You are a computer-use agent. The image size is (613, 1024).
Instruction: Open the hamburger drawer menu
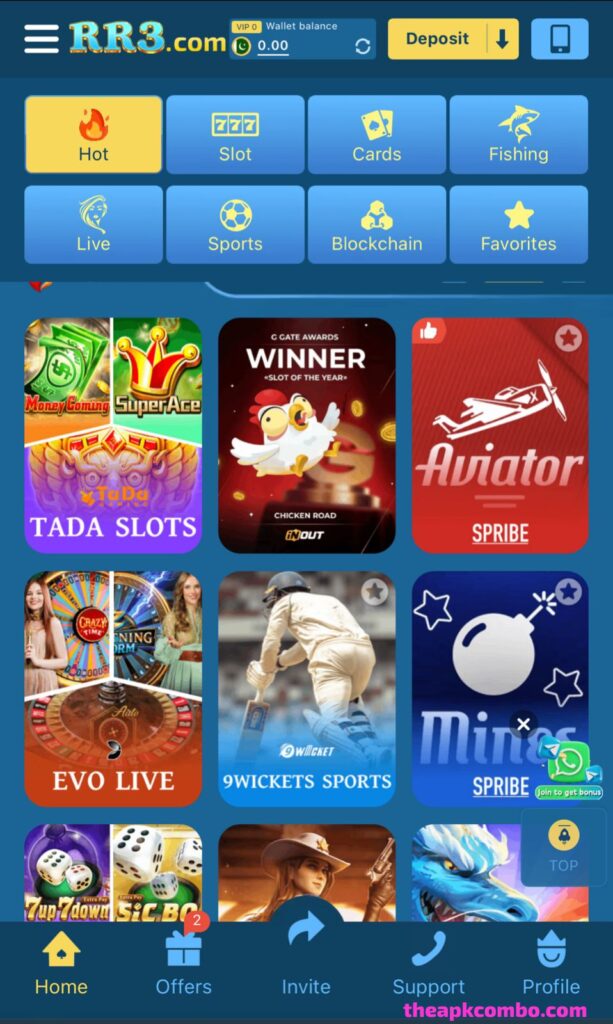pos(42,39)
